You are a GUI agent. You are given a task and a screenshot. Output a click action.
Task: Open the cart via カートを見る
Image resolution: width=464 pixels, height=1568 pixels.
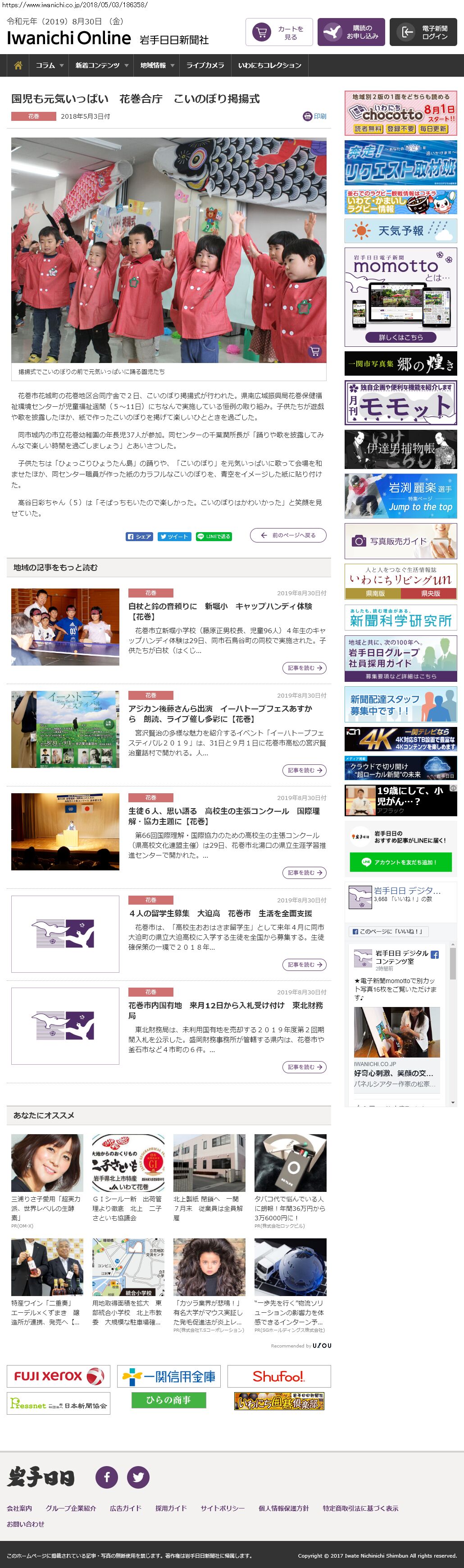click(278, 32)
